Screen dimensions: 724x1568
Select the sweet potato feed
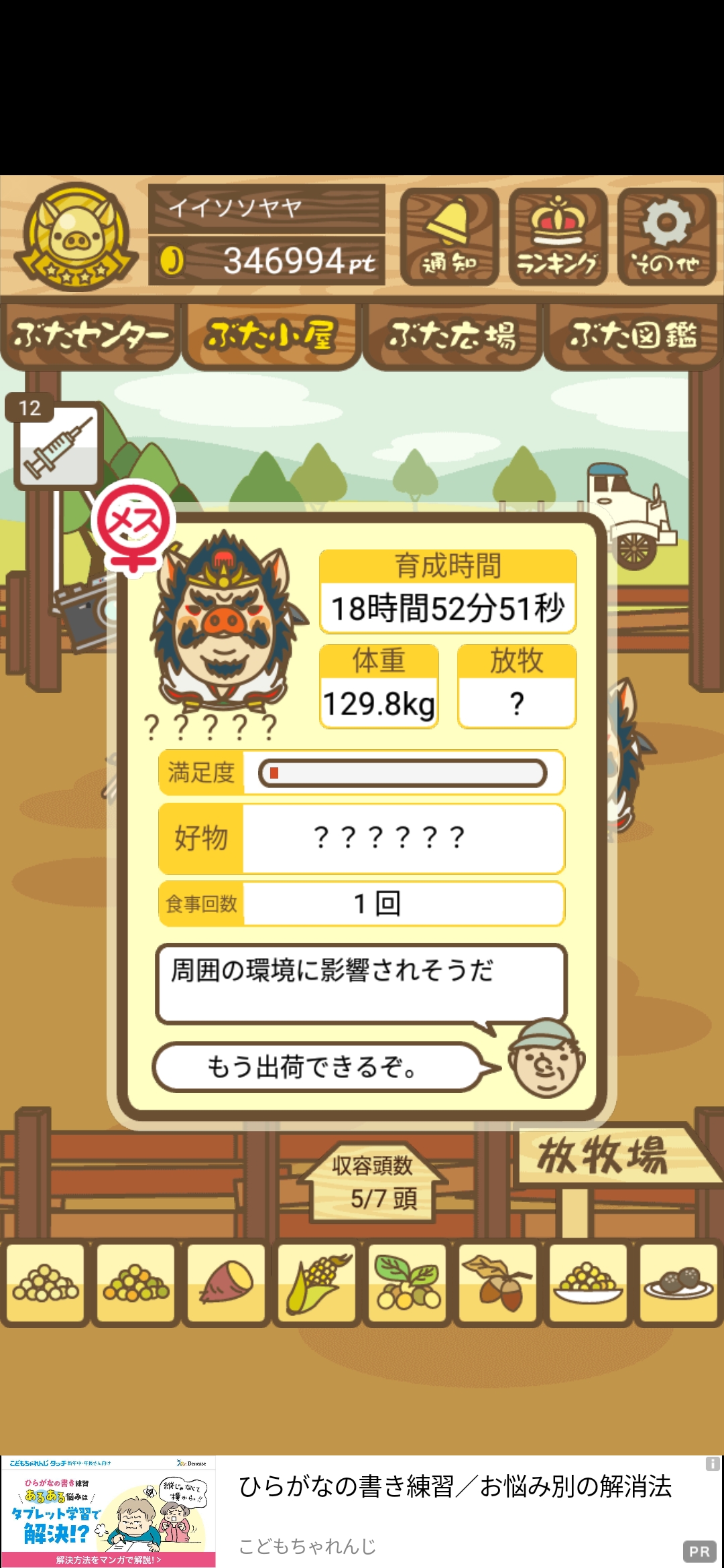227,1283
